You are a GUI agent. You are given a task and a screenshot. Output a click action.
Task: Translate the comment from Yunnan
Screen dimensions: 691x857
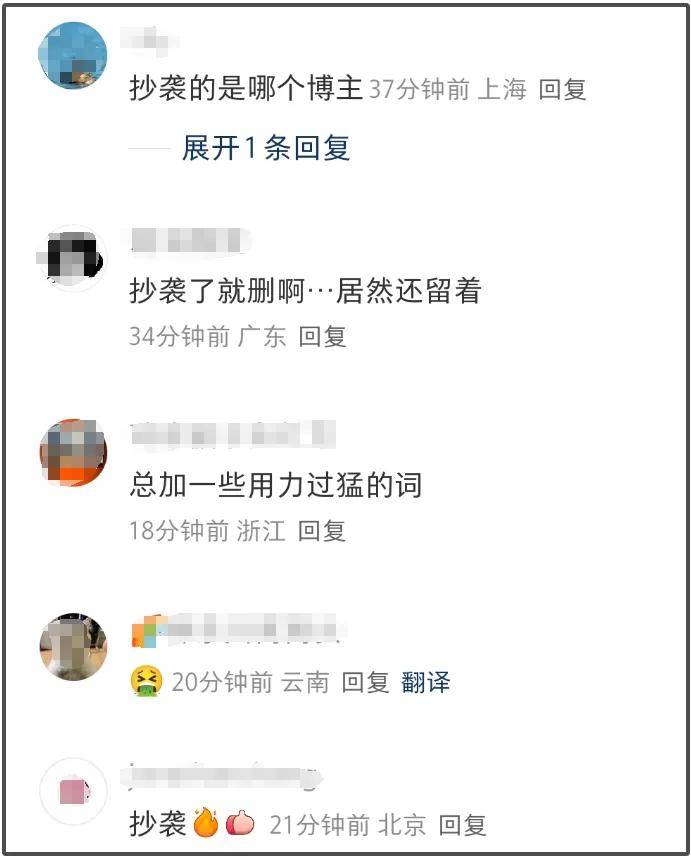click(426, 683)
